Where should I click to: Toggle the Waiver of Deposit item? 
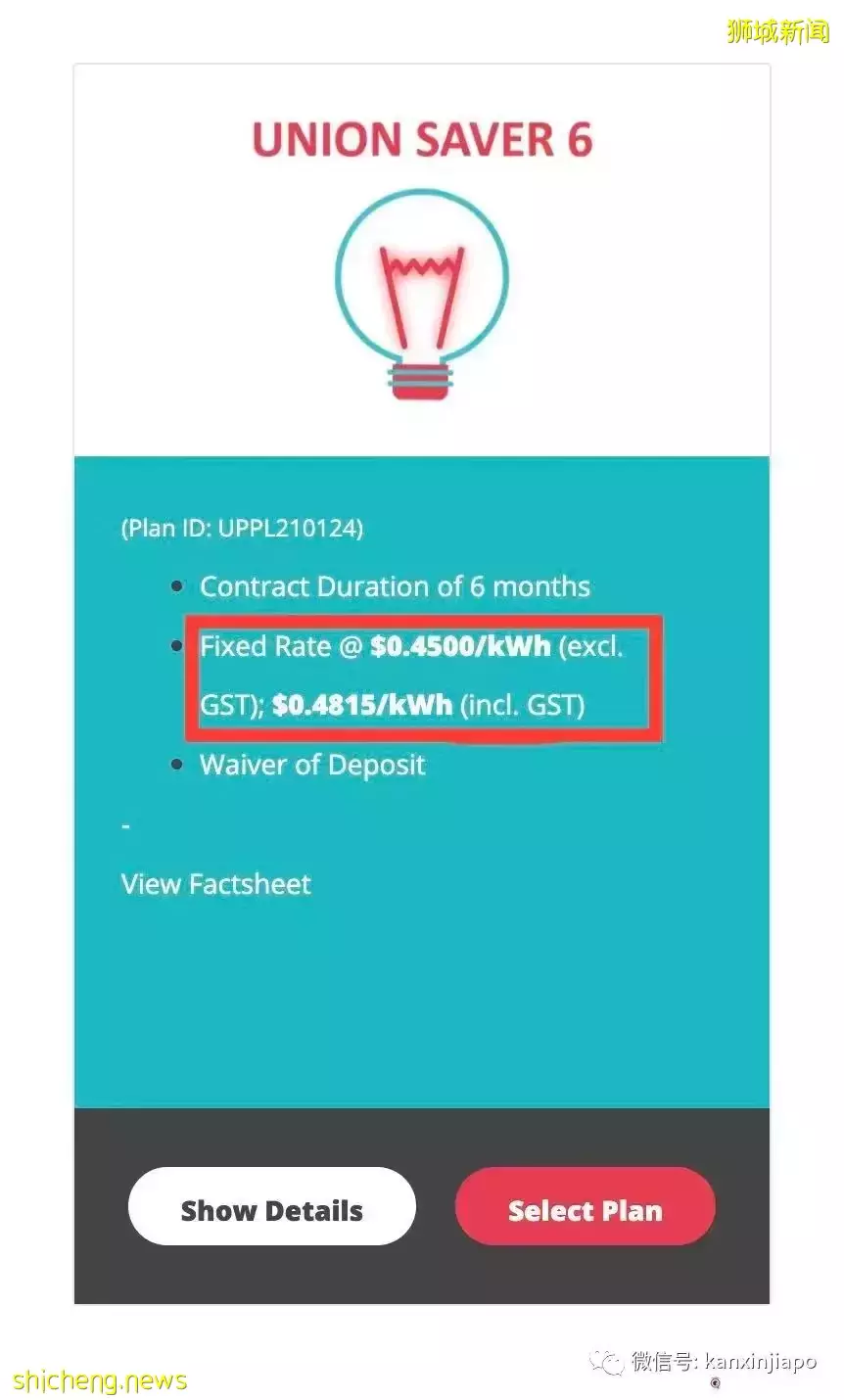(310, 765)
